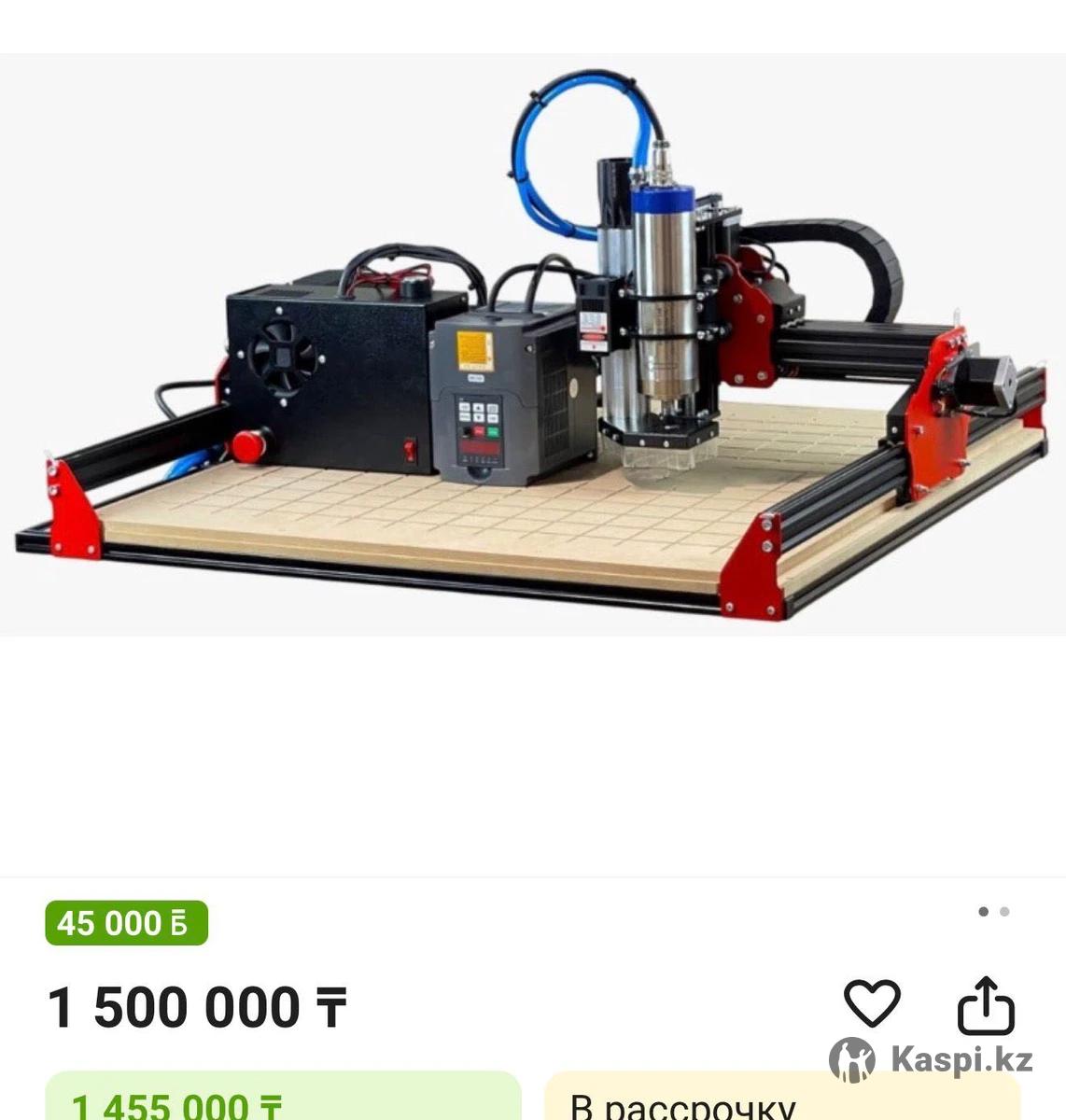The width and height of the screenshot is (1066, 1120).
Task: Tap the image page indicator dots
Action: (993, 912)
